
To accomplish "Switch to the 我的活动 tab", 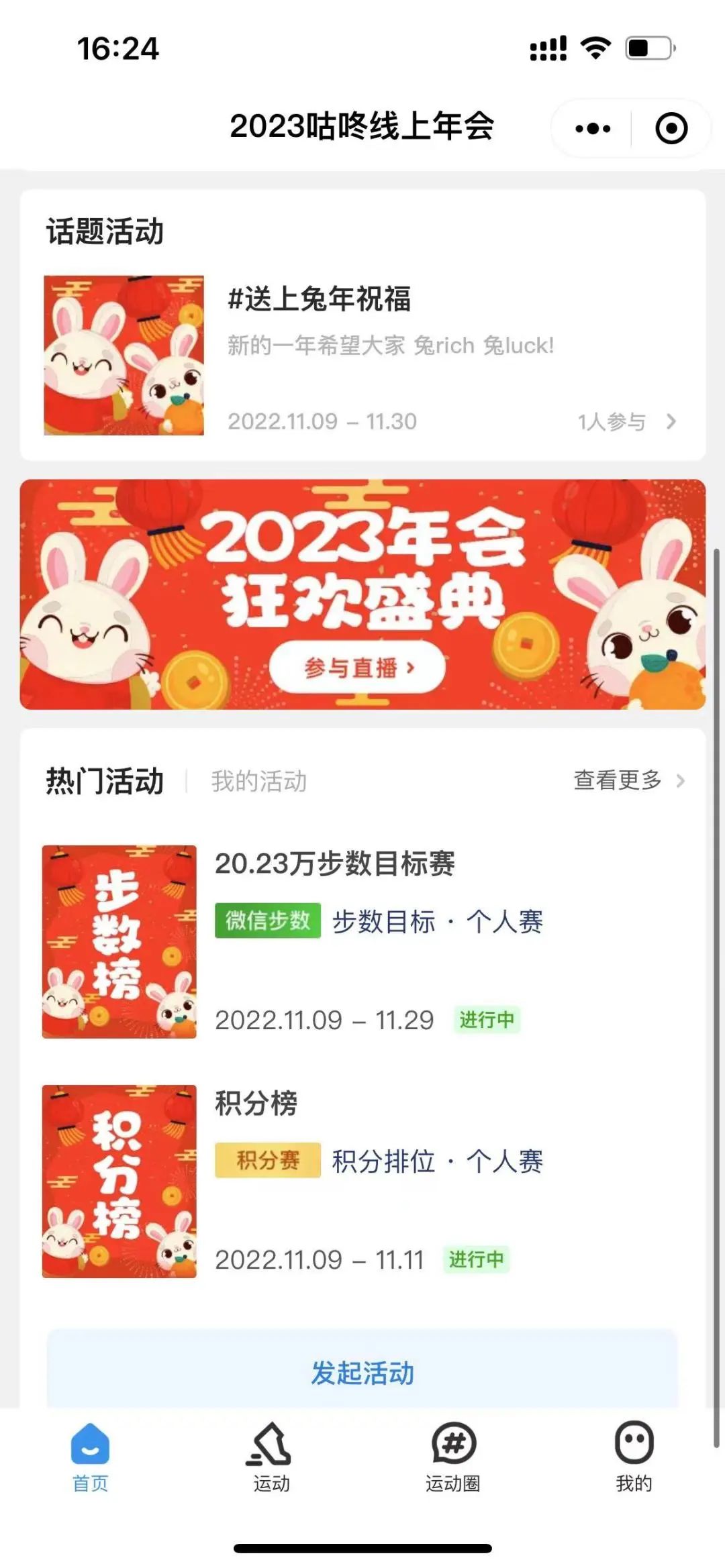I will [x=258, y=781].
